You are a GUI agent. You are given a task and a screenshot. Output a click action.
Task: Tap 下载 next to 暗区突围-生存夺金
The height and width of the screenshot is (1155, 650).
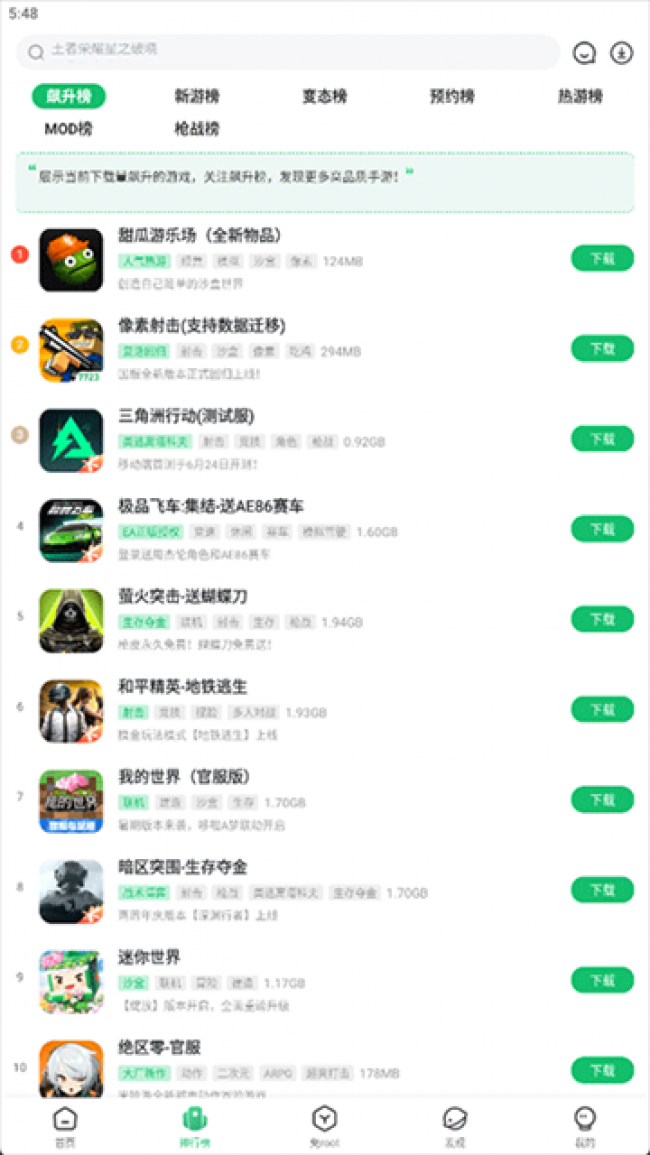pos(602,890)
